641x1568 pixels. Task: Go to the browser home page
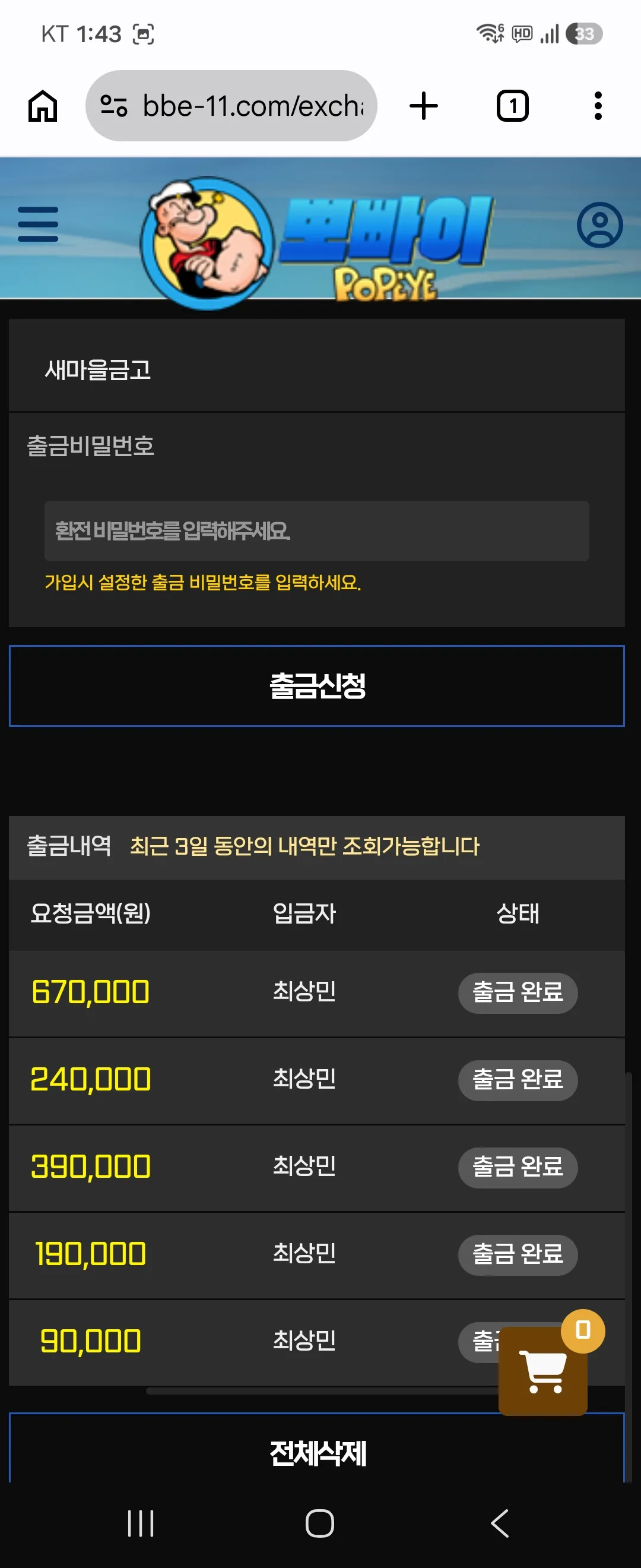click(43, 106)
